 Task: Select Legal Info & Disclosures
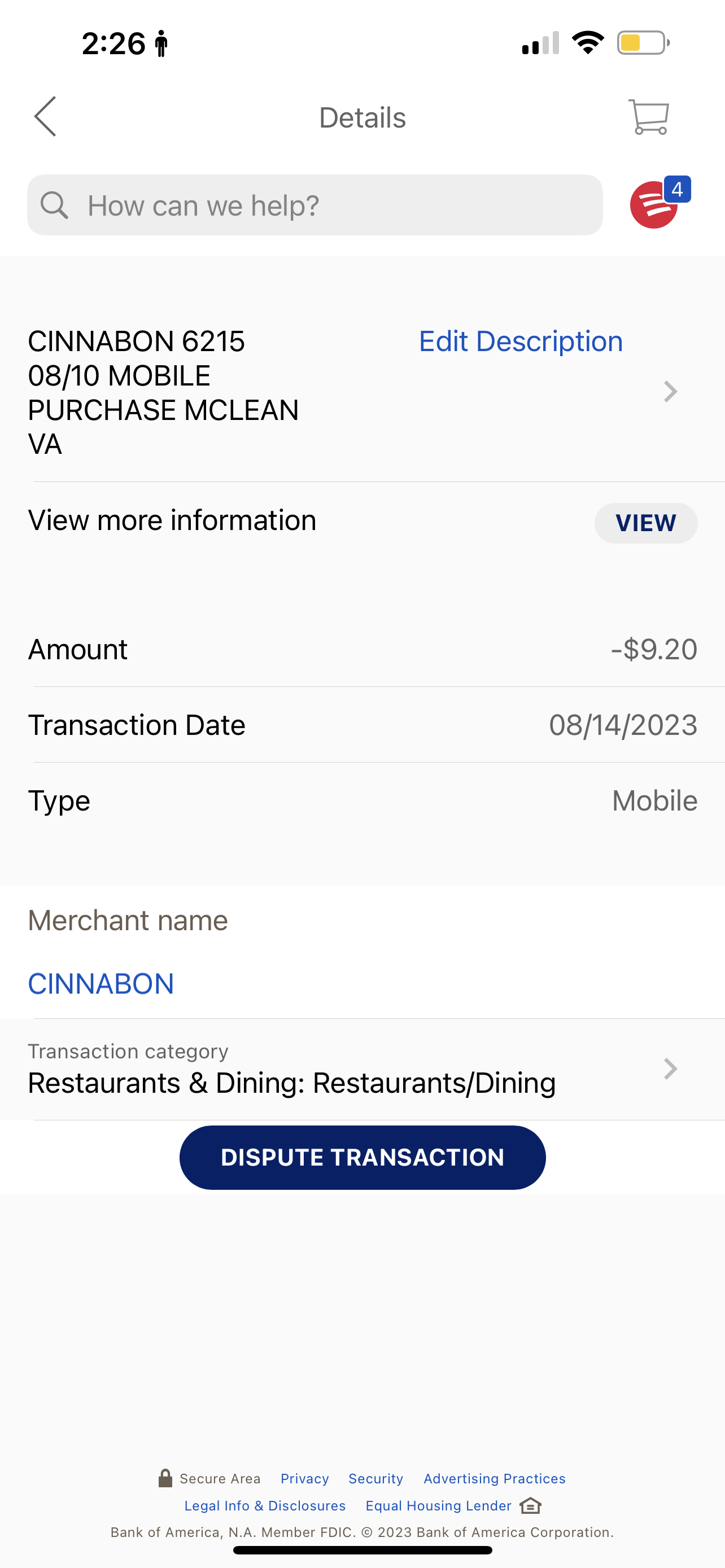click(x=265, y=1506)
